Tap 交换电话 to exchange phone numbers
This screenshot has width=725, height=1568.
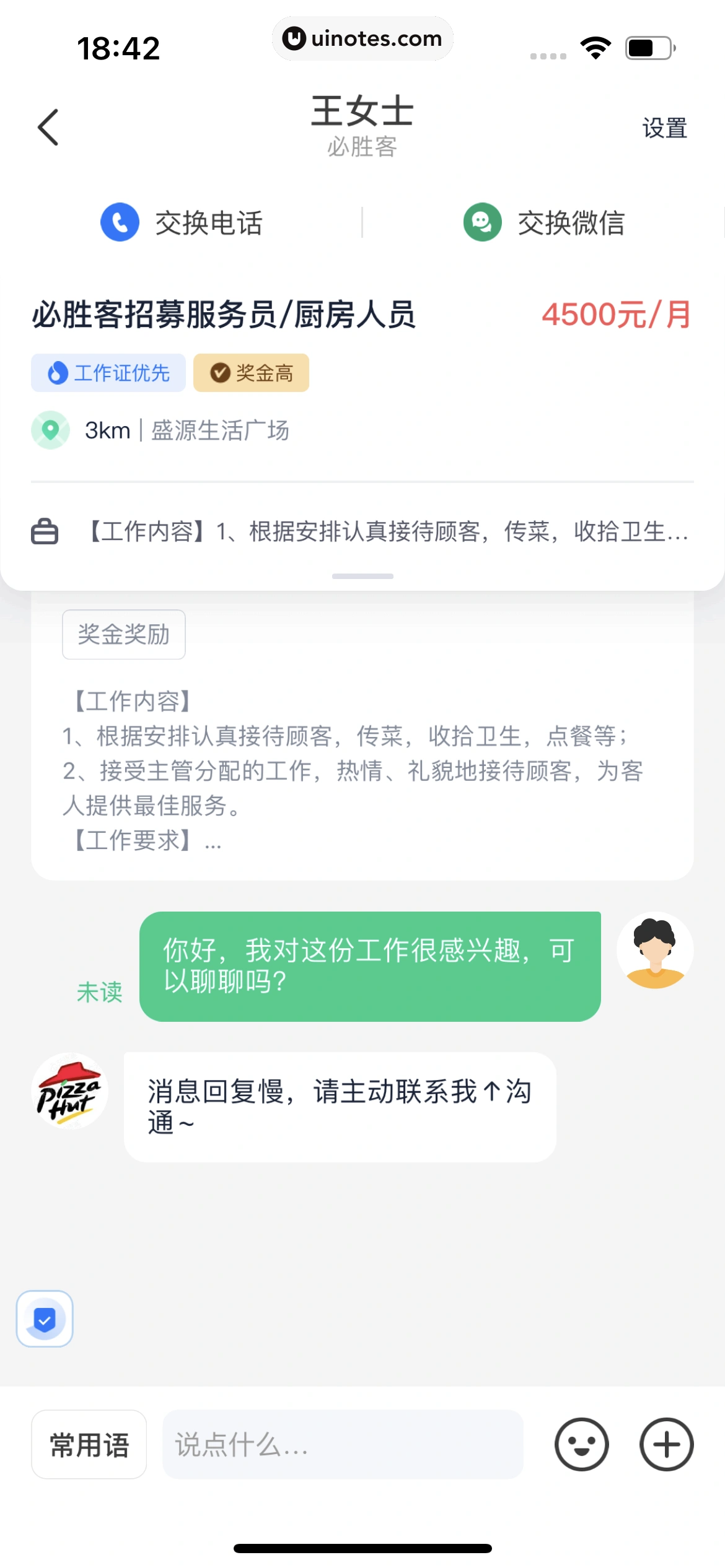click(182, 223)
